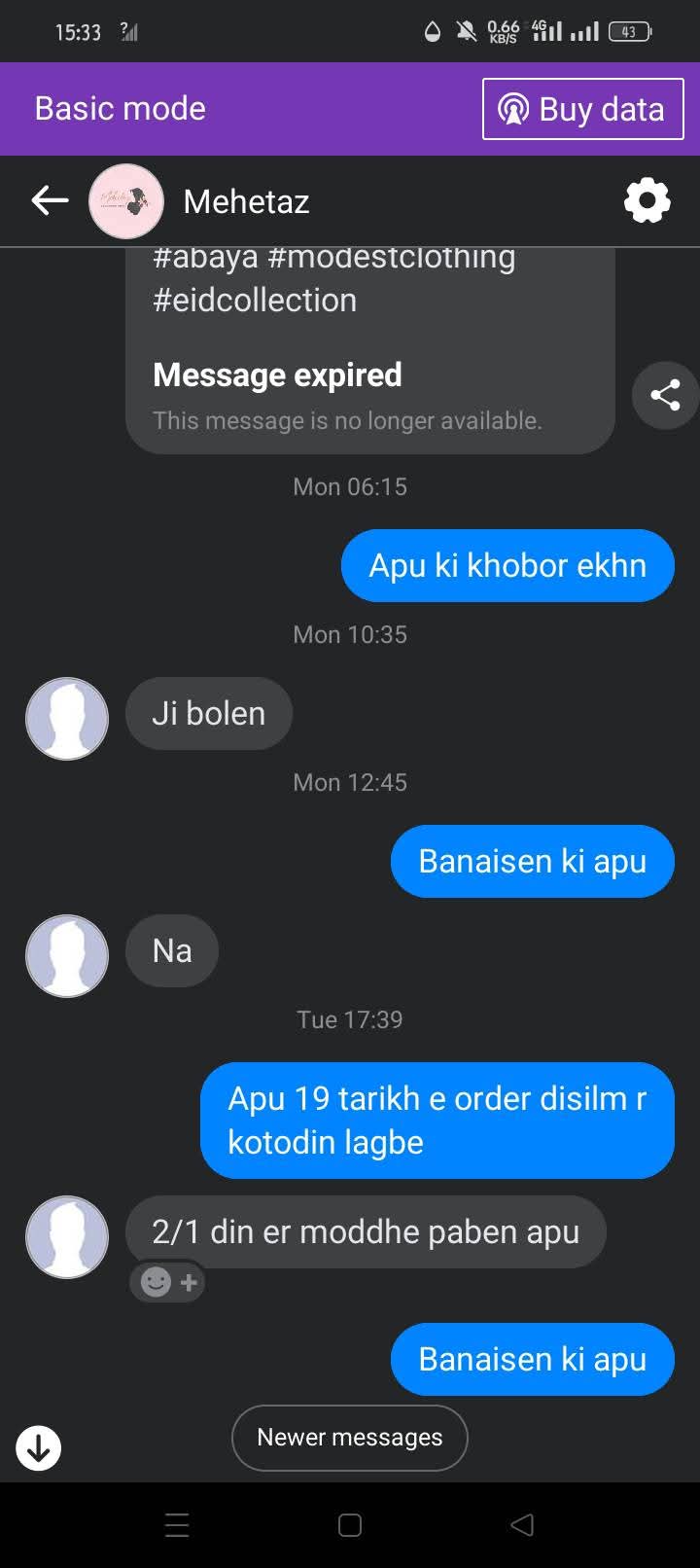
Task: Share the expired message via share icon
Action: [665, 395]
